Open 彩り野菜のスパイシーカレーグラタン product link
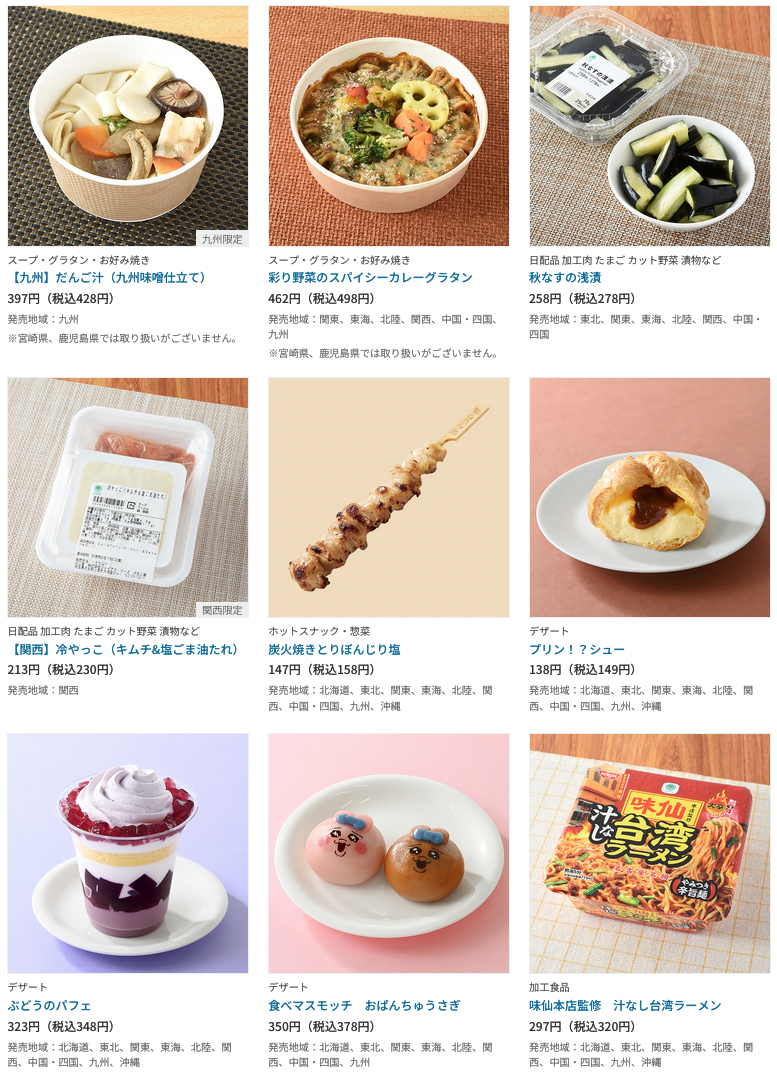This screenshot has height=1078, width=777. point(370,278)
